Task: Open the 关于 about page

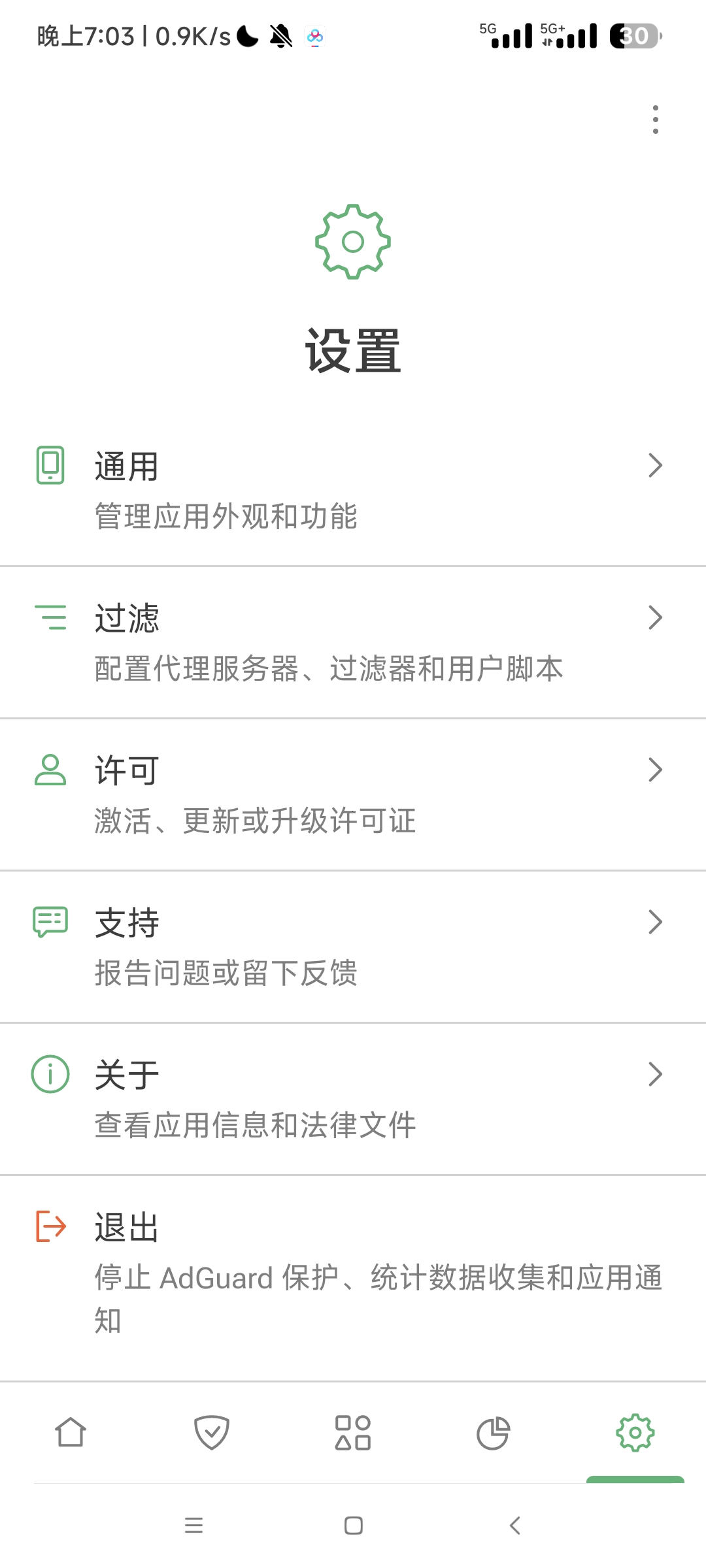Action: click(353, 1099)
